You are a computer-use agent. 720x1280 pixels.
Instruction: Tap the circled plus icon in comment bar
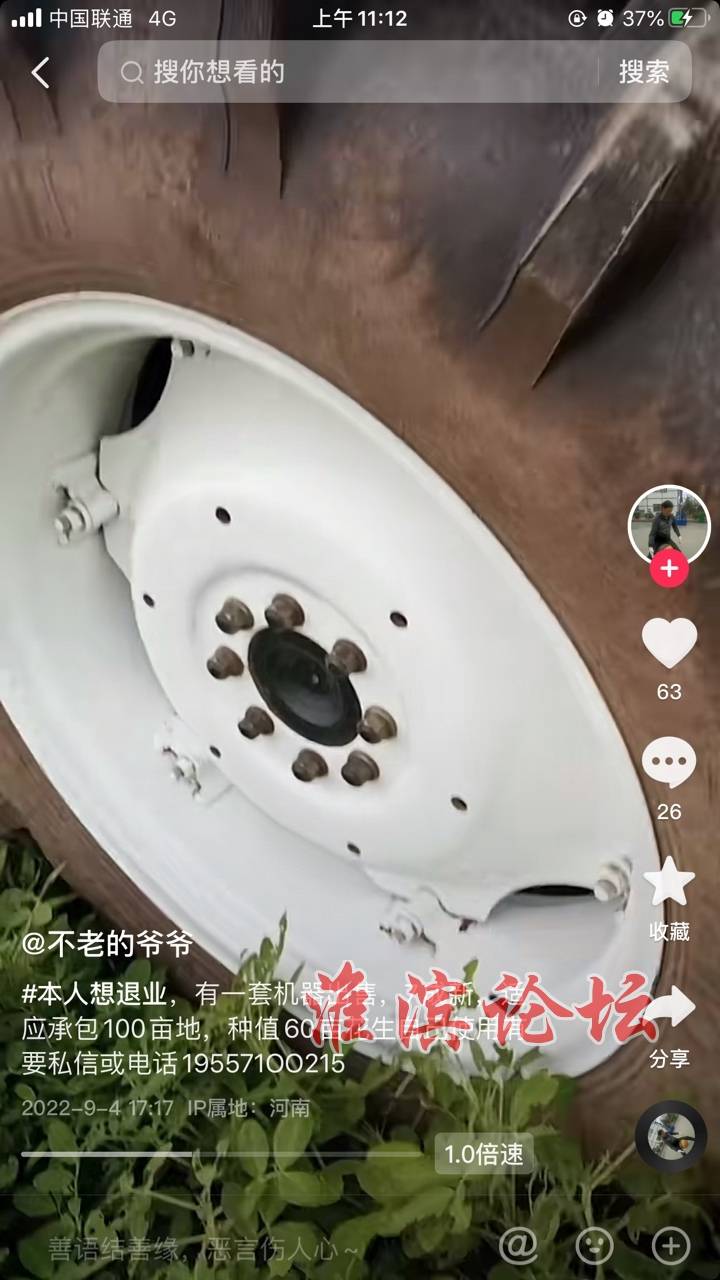point(670,1245)
